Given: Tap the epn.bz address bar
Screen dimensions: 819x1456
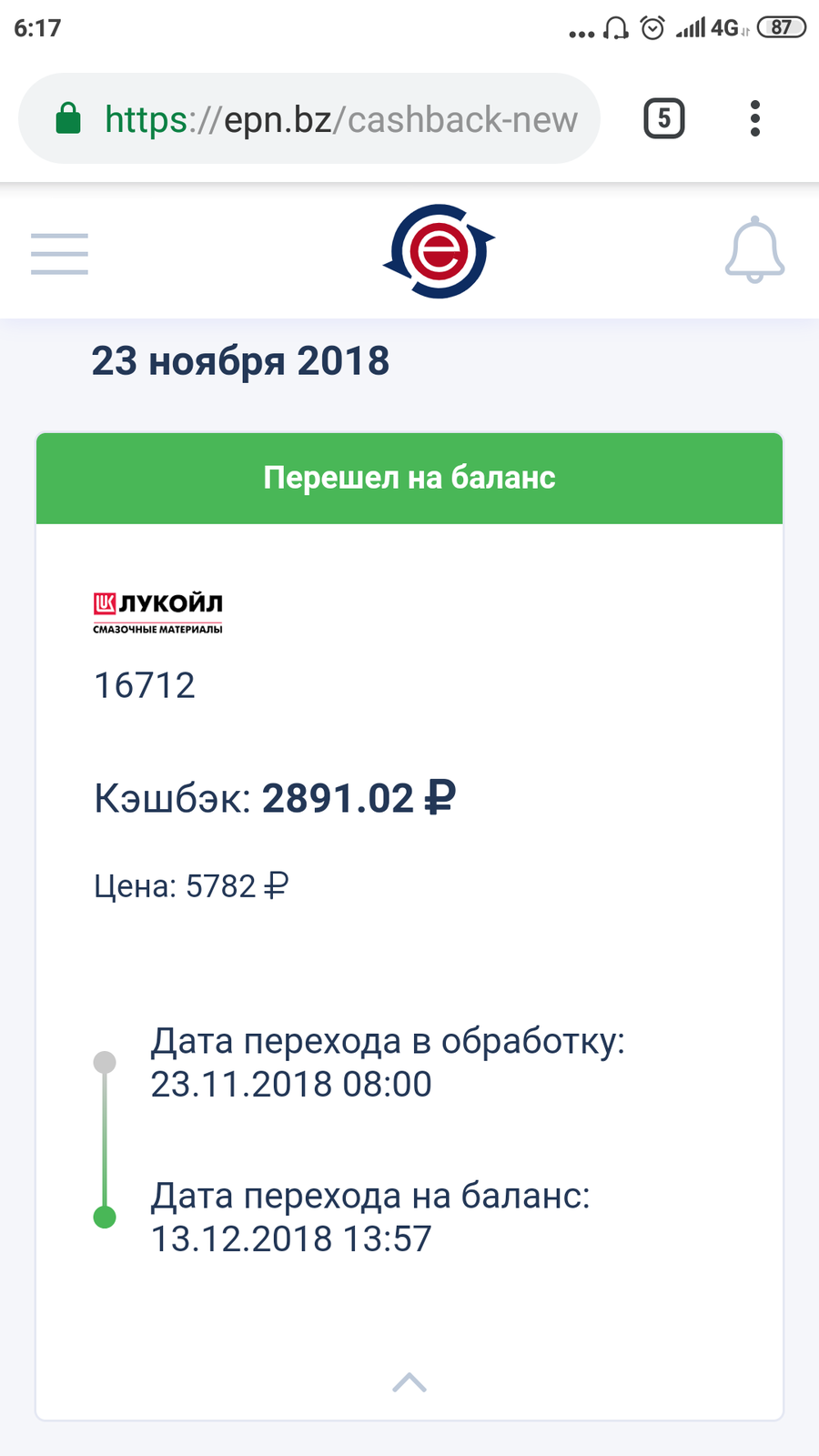Looking at the screenshot, I should click(309, 119).
